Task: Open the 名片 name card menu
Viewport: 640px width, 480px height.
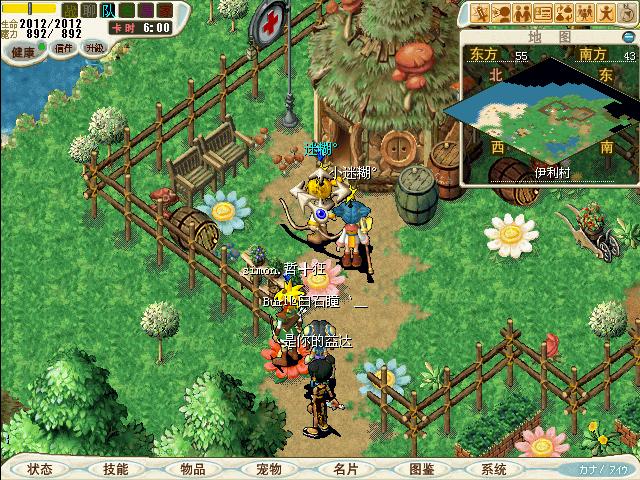Action: pyautogui.click(x=345, y=469)
